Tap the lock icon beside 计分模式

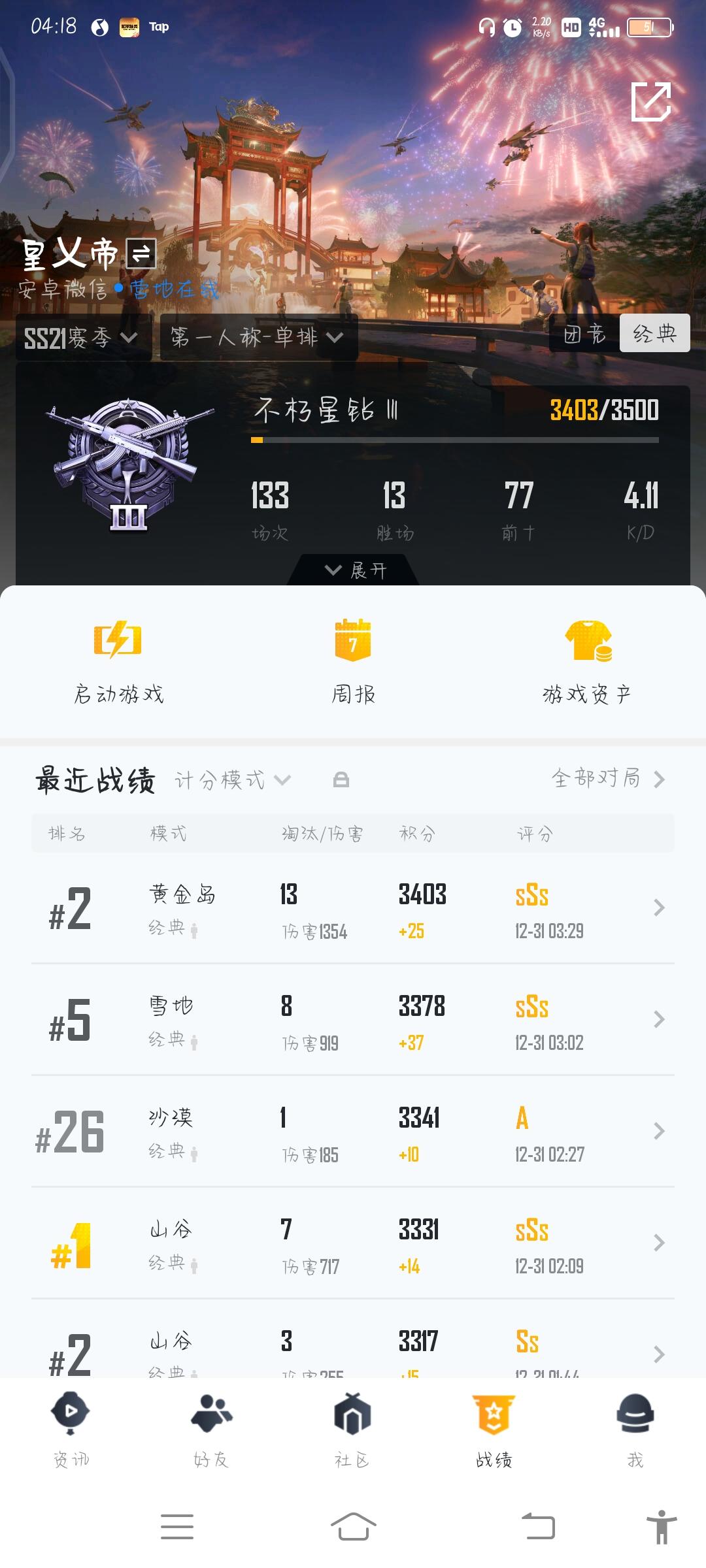coord(341,779)
